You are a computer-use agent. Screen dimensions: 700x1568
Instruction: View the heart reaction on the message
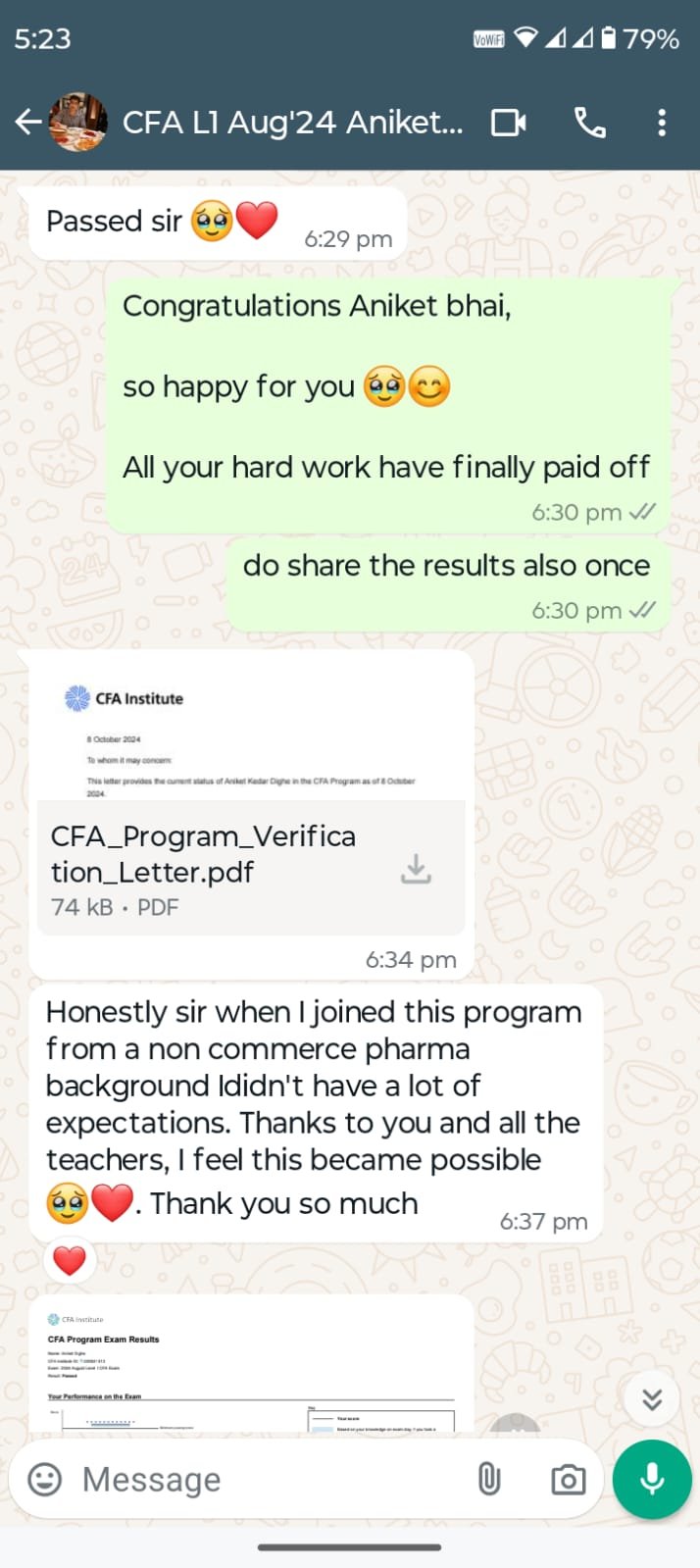click(x=70, y=1260)
